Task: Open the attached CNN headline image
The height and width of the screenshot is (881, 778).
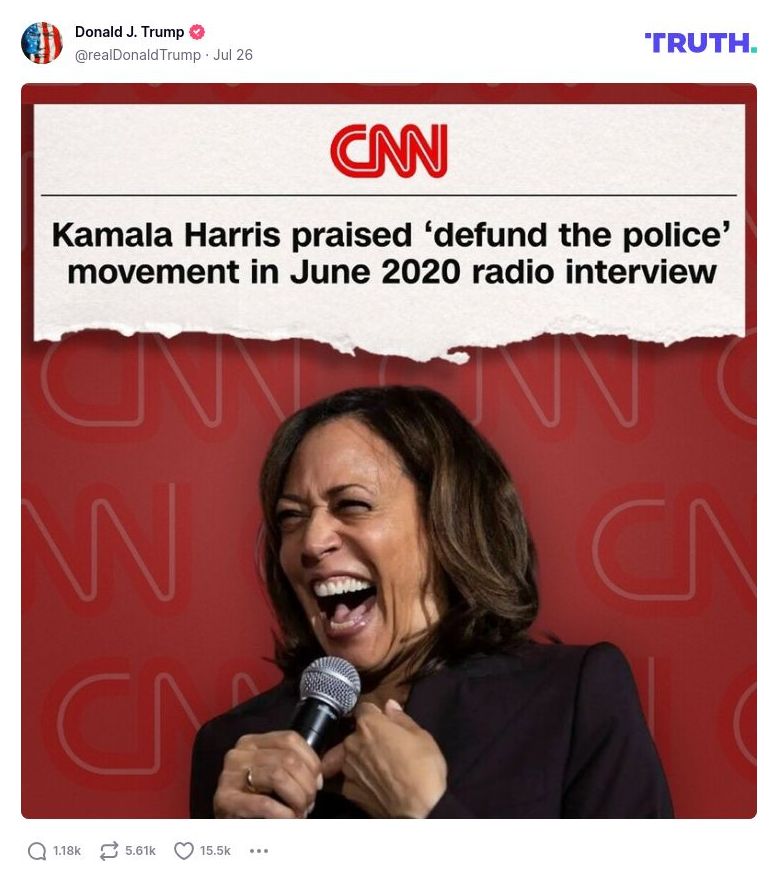Action: (388, 450)
